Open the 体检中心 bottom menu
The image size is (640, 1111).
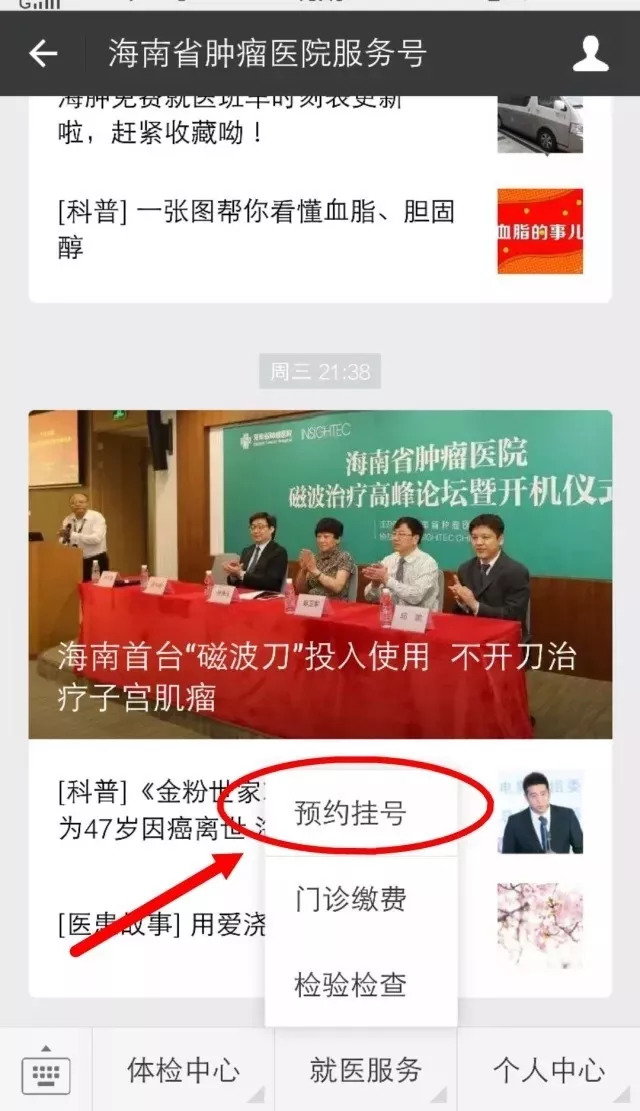pos(183,1070)
